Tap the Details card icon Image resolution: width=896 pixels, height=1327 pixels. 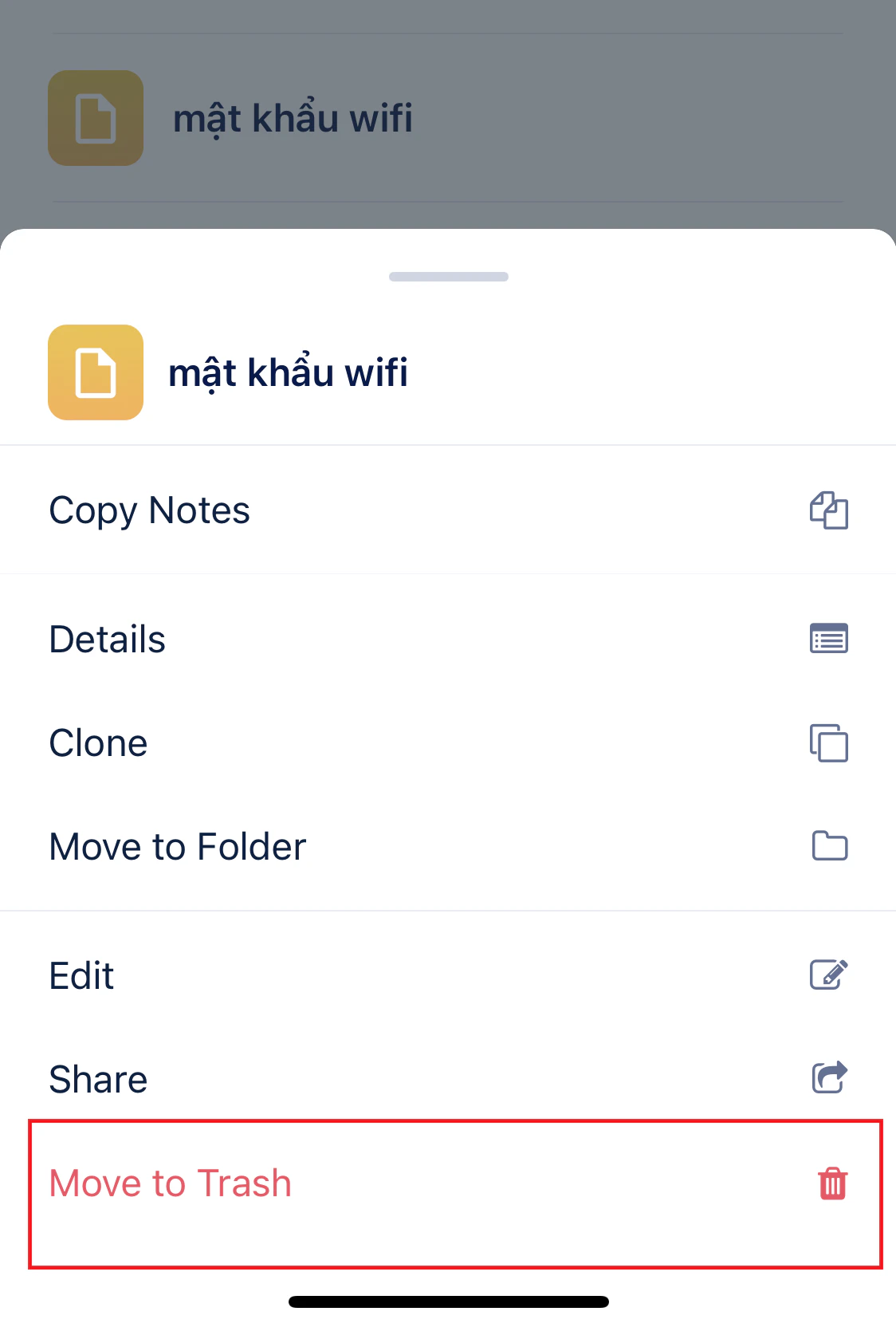[x=828, y=638]
